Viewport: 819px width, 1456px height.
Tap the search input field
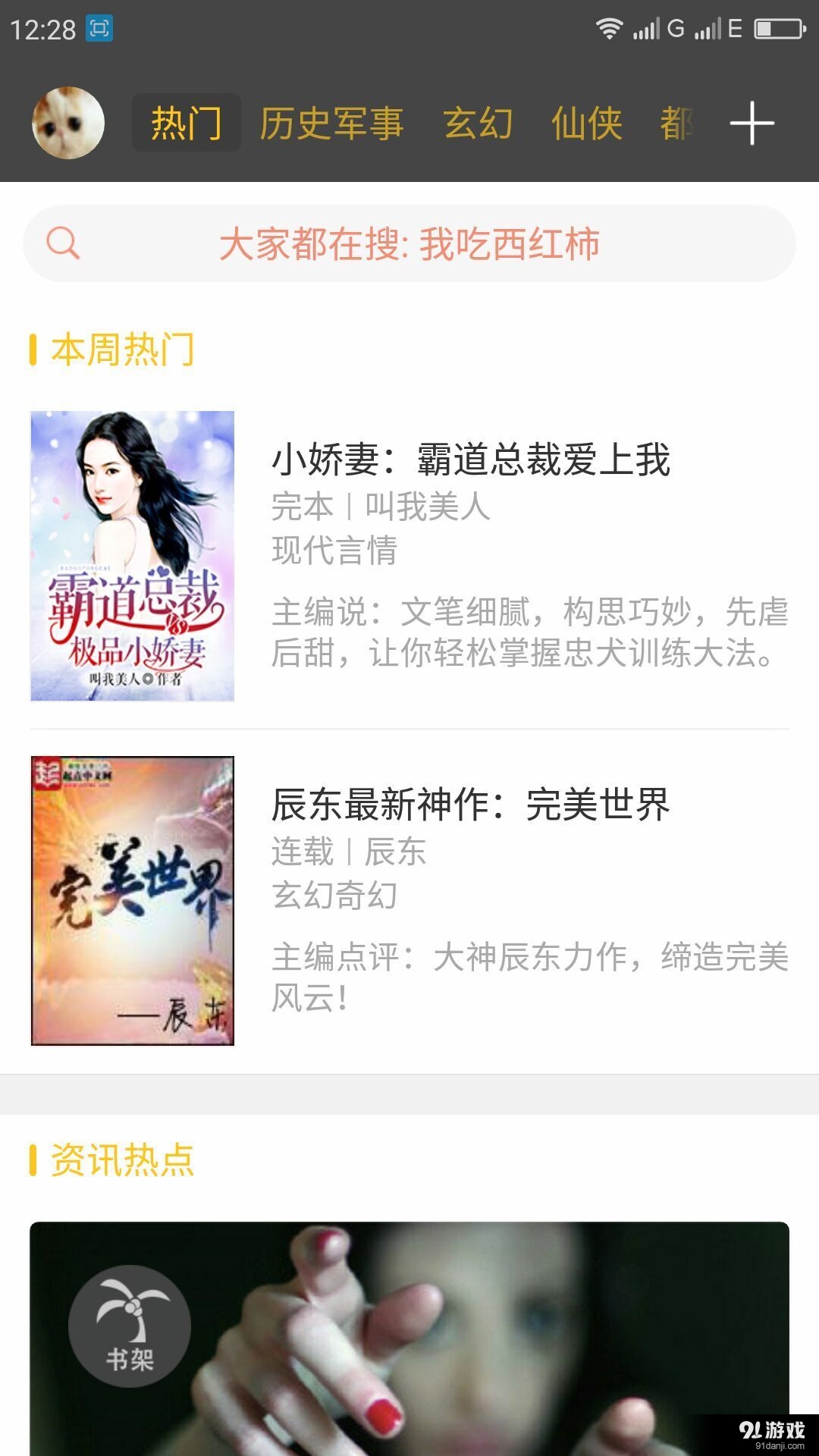pos(409,244)
